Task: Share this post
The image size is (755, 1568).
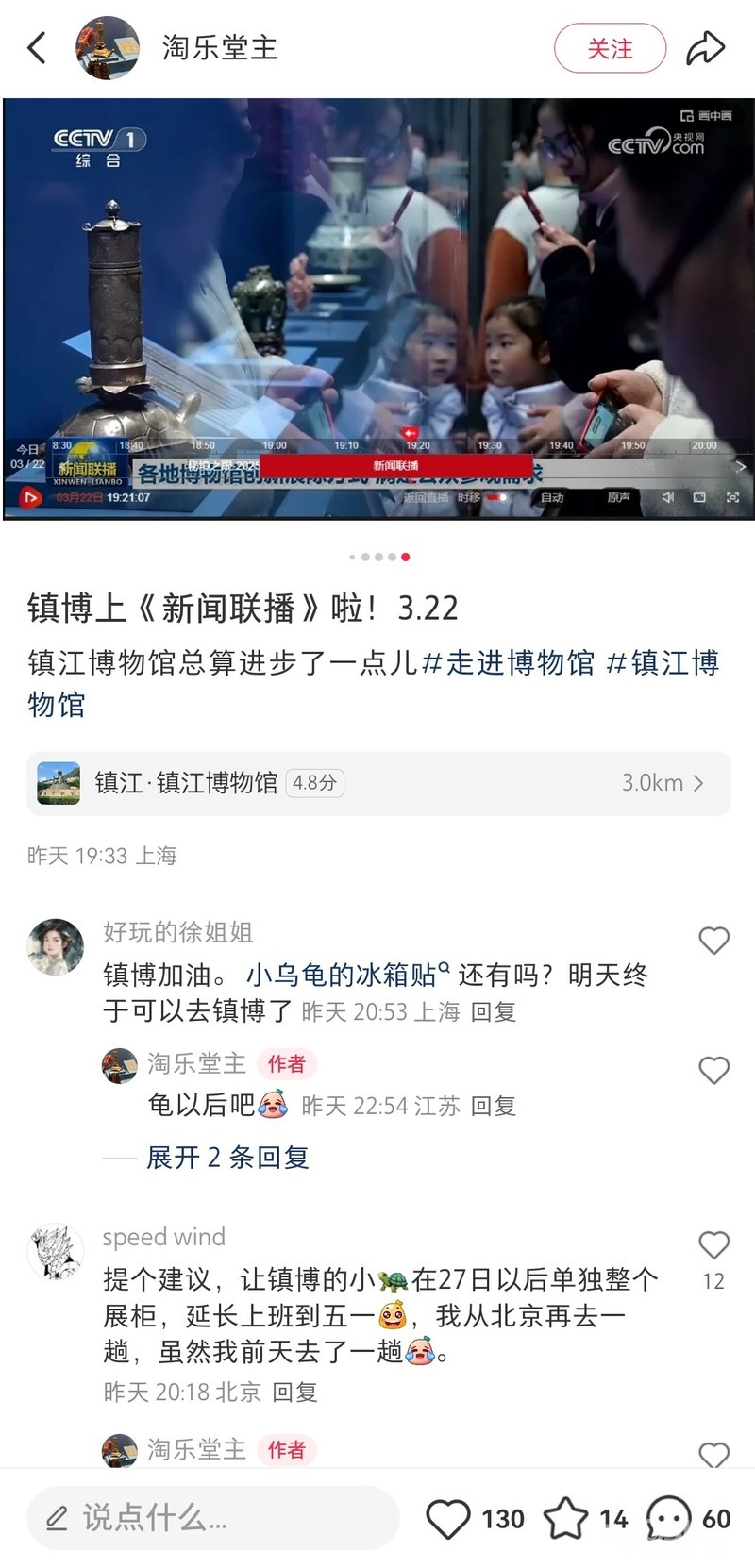Action: pyautogui.click(x=705, y=48)
